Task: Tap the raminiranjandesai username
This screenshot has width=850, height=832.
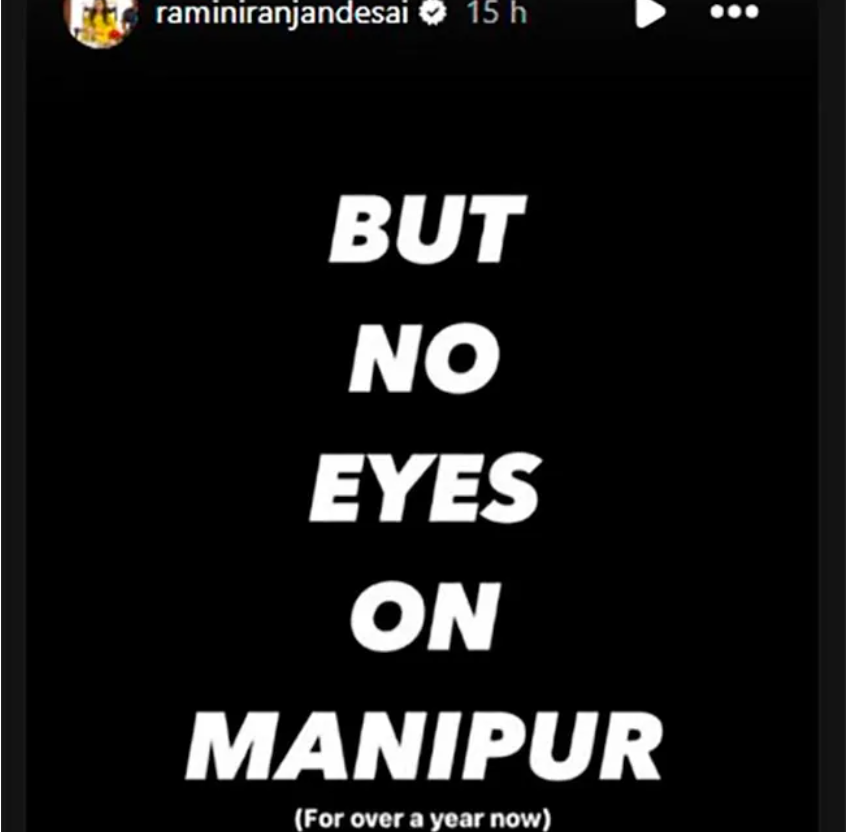Action: coord(282,14)
